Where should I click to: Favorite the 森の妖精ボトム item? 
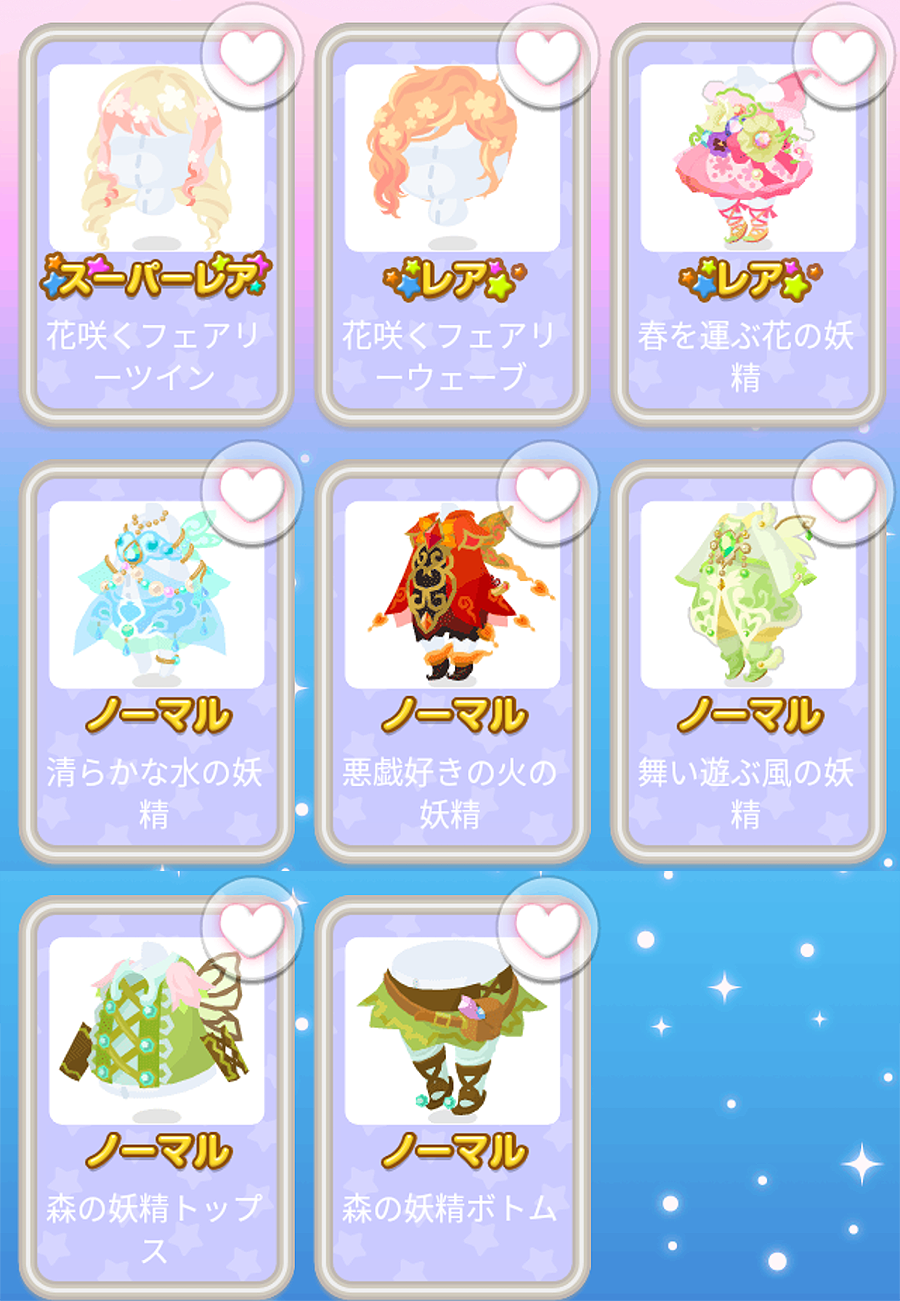547,926
